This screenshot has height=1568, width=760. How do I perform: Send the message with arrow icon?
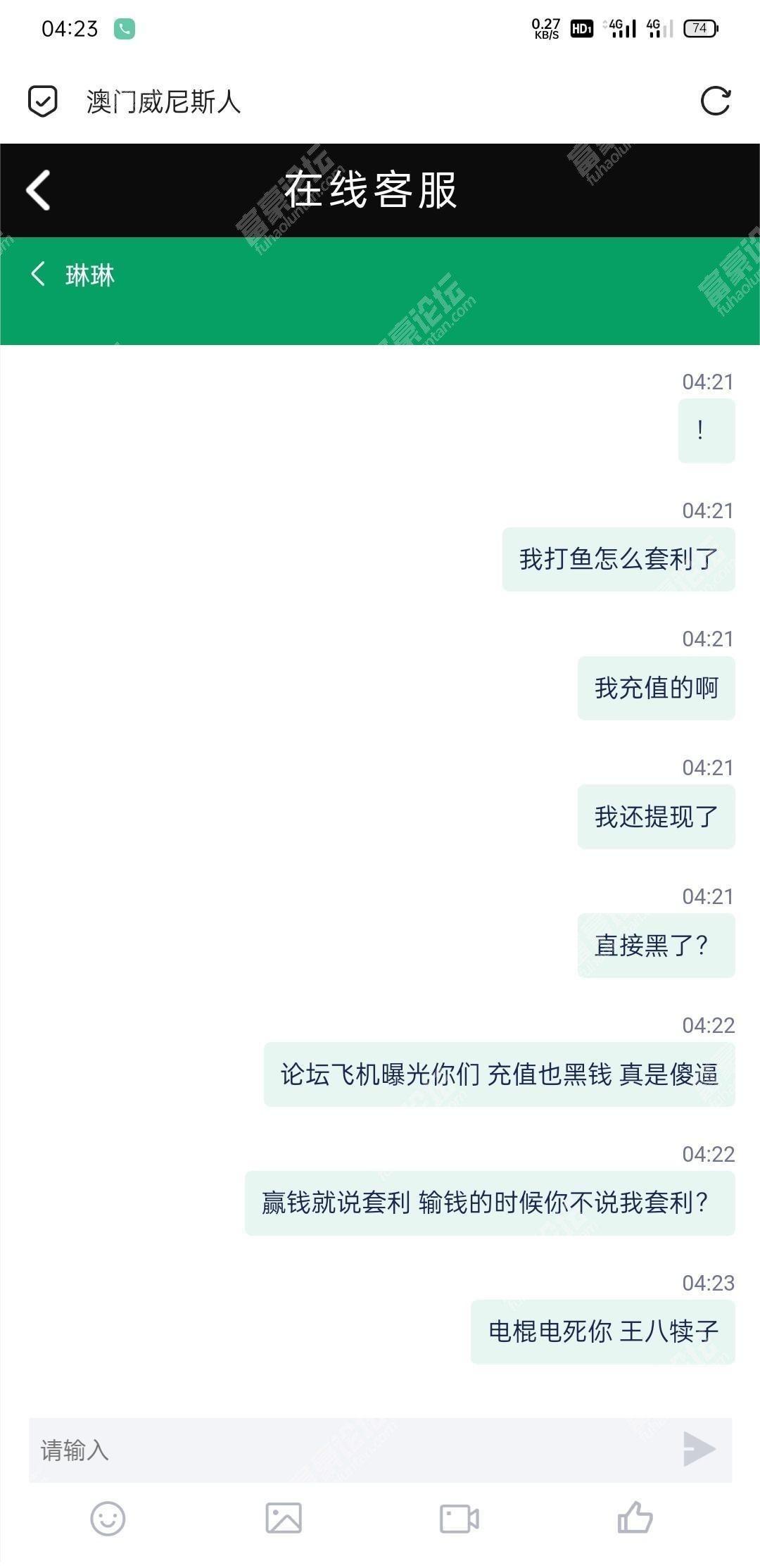coord(699,1449)
